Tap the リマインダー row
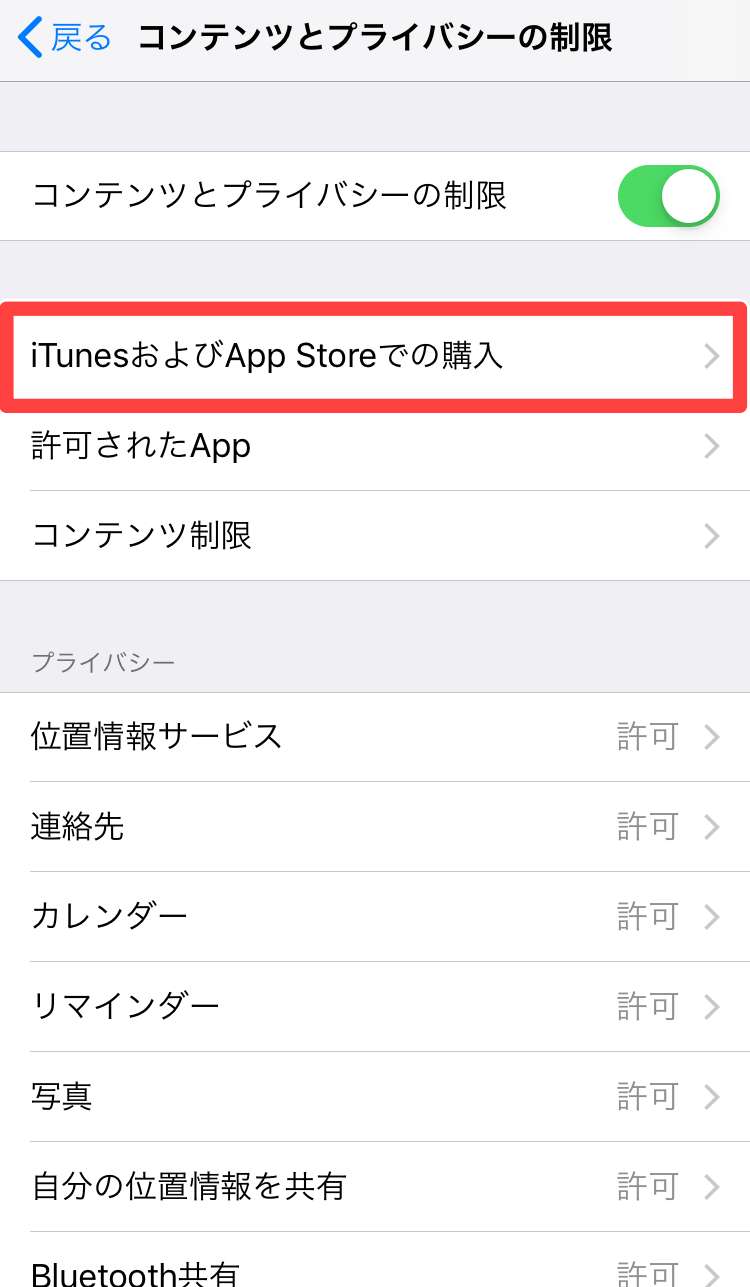The width and height of the screenshot is (750, 1287). pos(374,1006)
